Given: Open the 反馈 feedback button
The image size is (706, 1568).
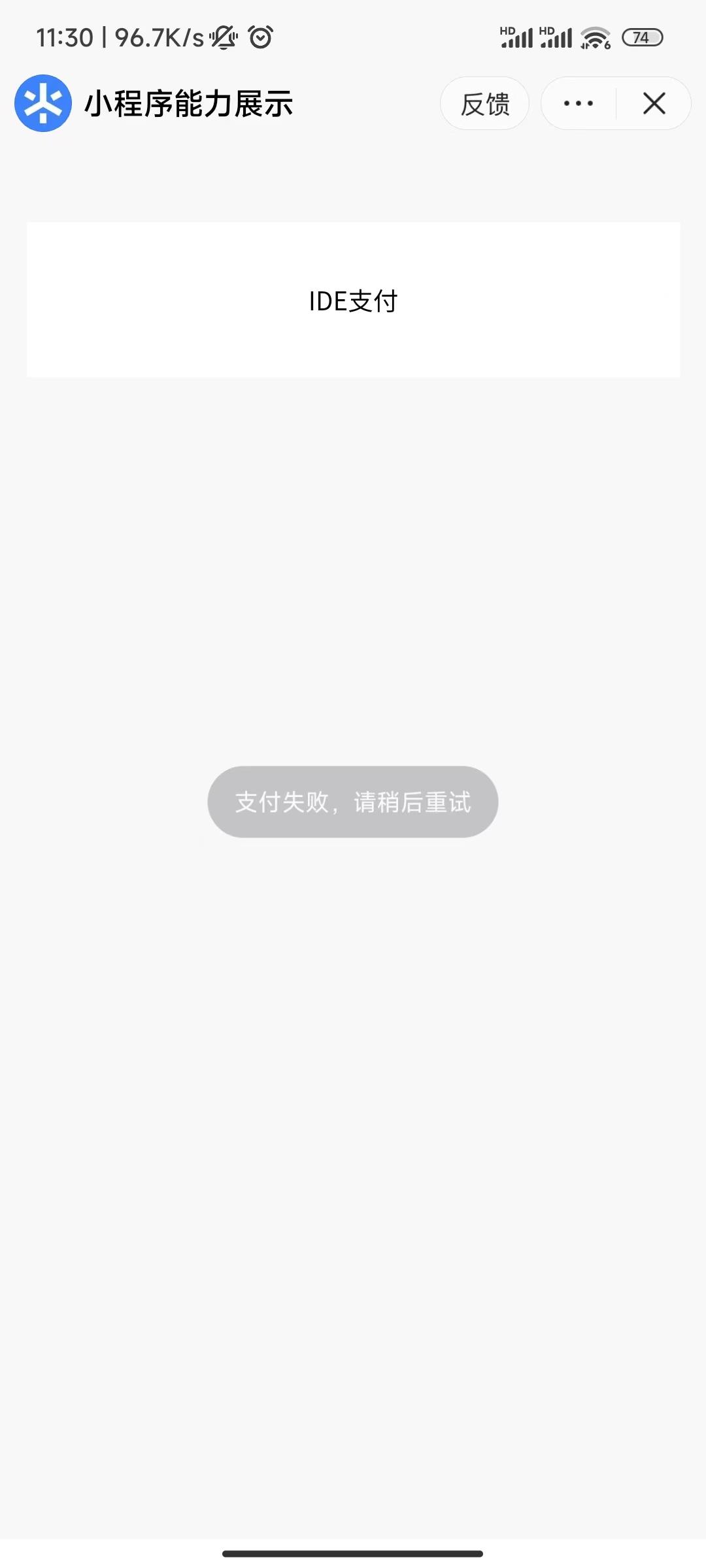Looking at the screenshot, I should [x=484, y=104].
